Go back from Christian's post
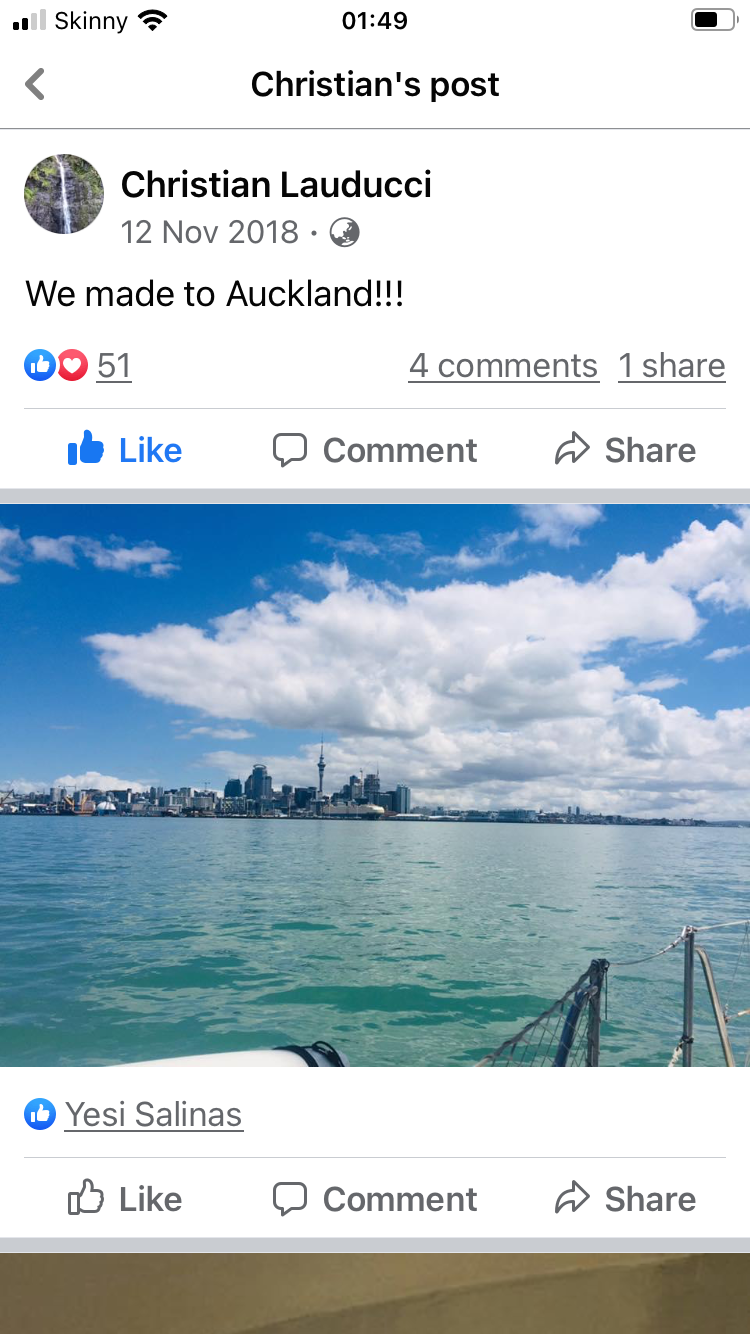Image resolution: width=750 pixels, height=1334 pixels. pos(35,84)
